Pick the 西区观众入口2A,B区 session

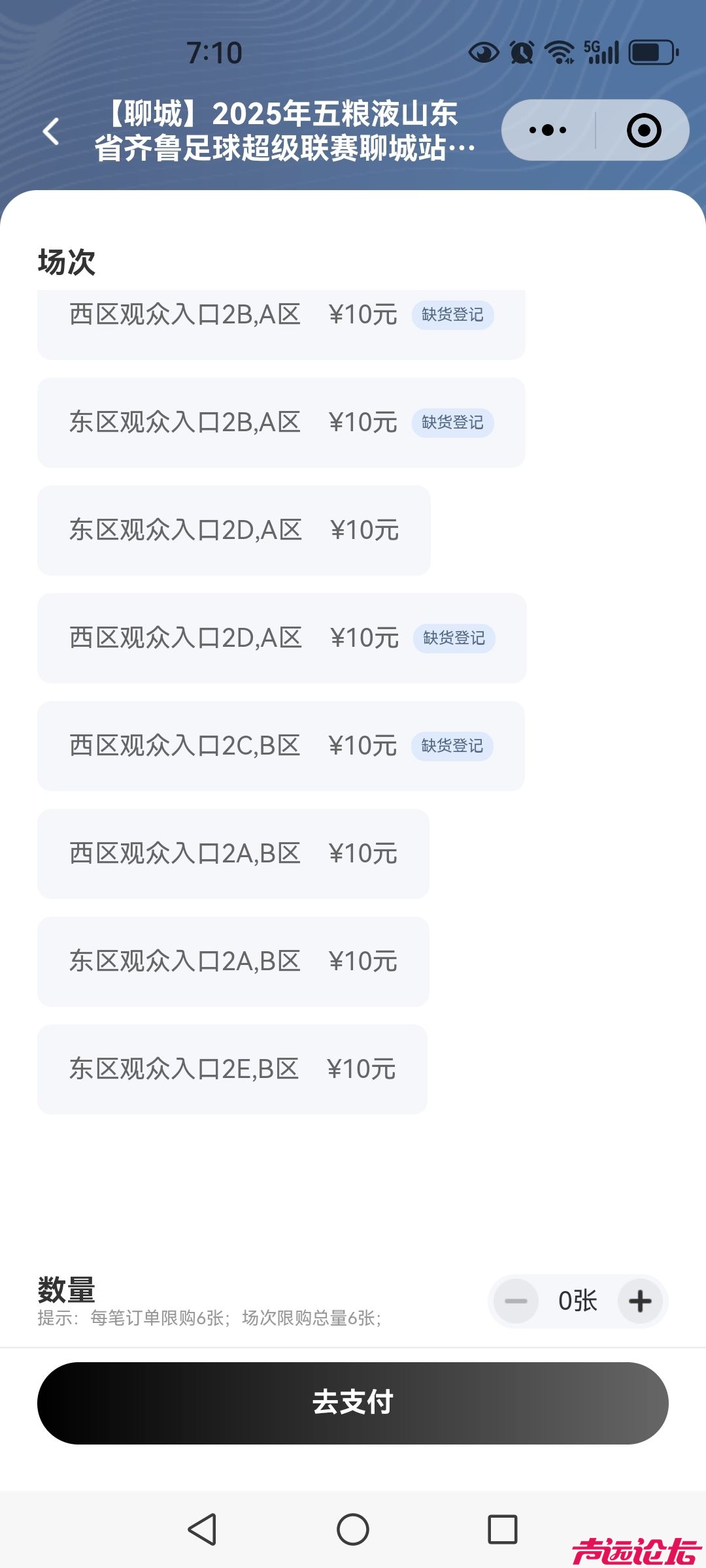233,854
